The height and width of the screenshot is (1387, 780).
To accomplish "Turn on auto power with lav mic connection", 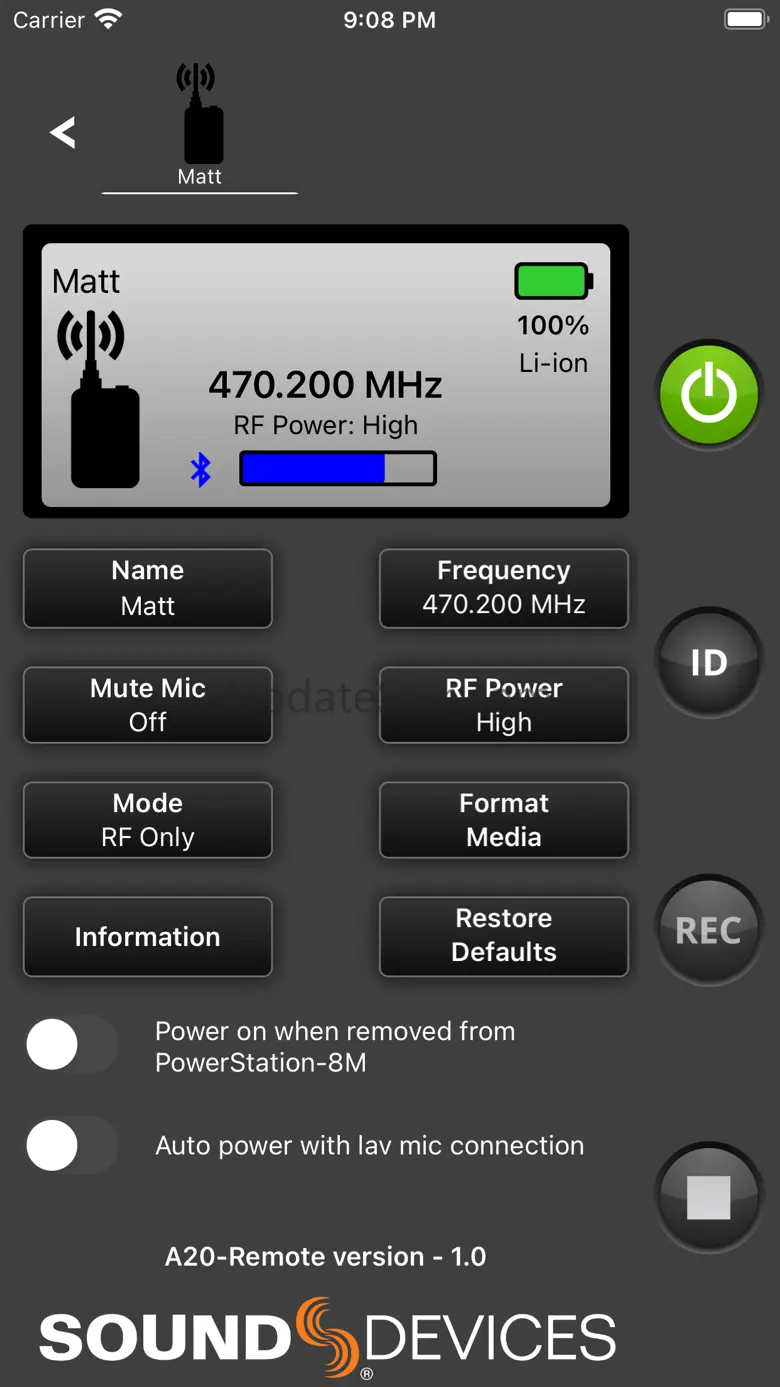I will point(71,1145).
